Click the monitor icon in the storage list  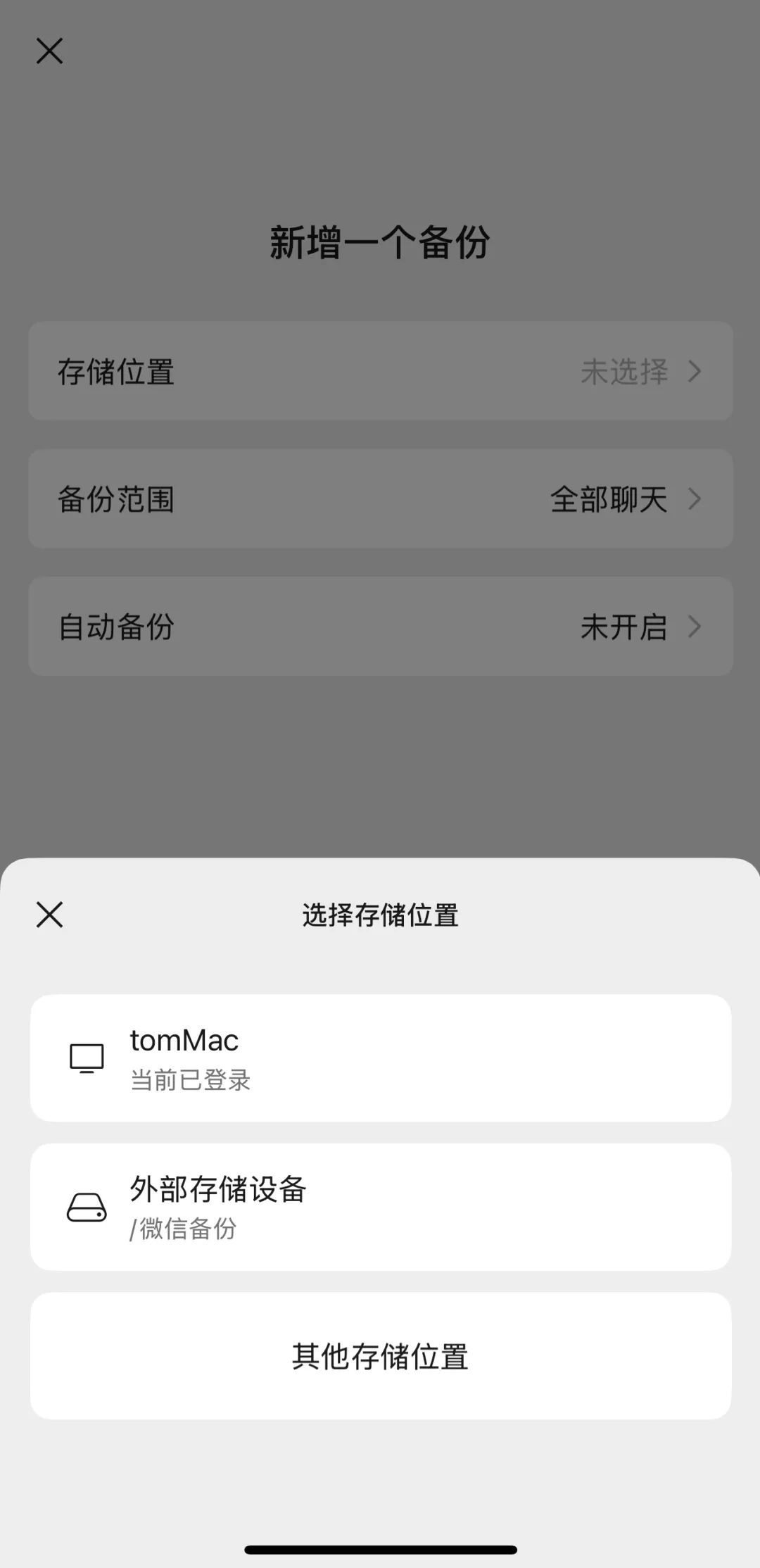[87, 1058]
